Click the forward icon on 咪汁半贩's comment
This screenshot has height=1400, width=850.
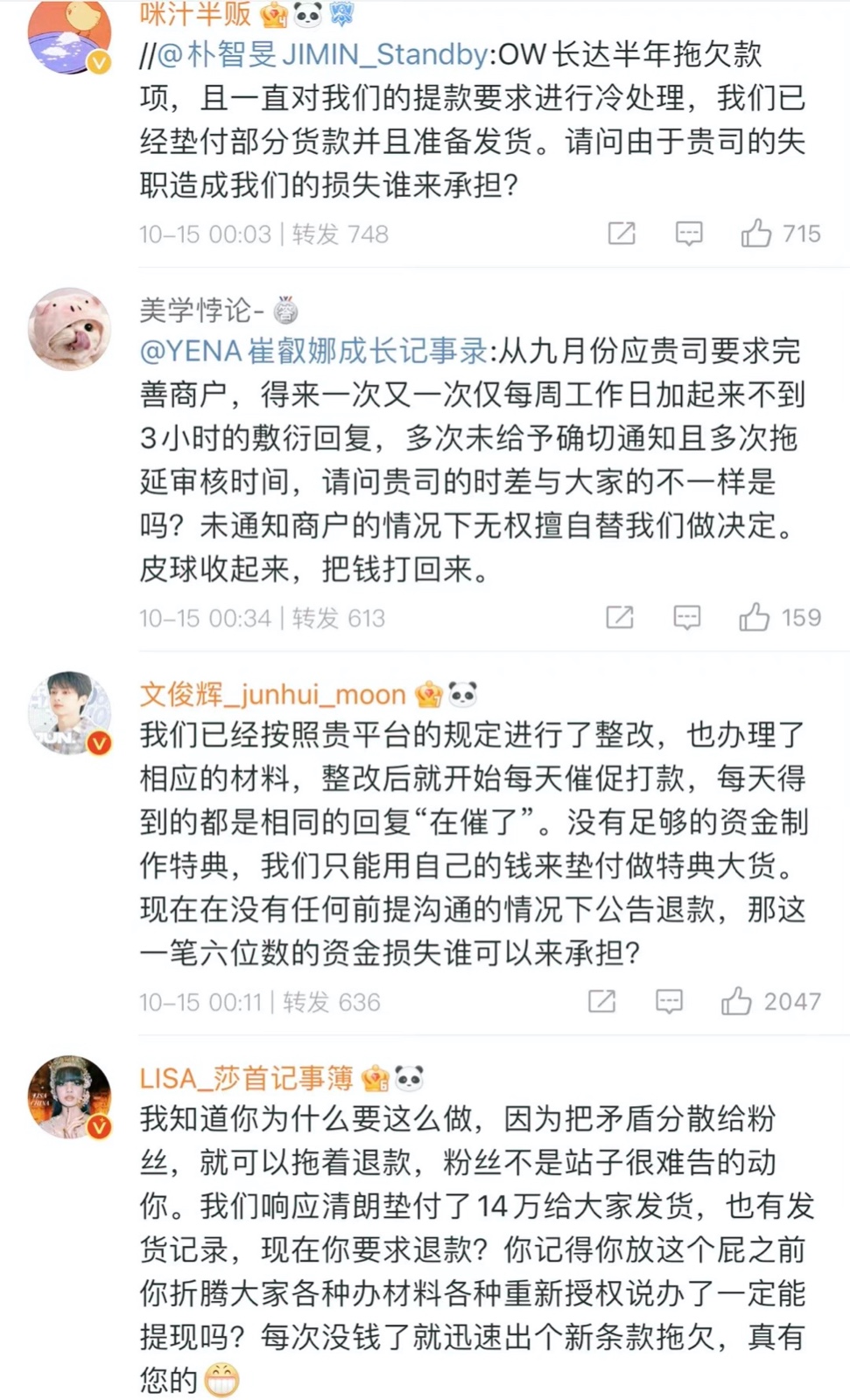[621, 234]
